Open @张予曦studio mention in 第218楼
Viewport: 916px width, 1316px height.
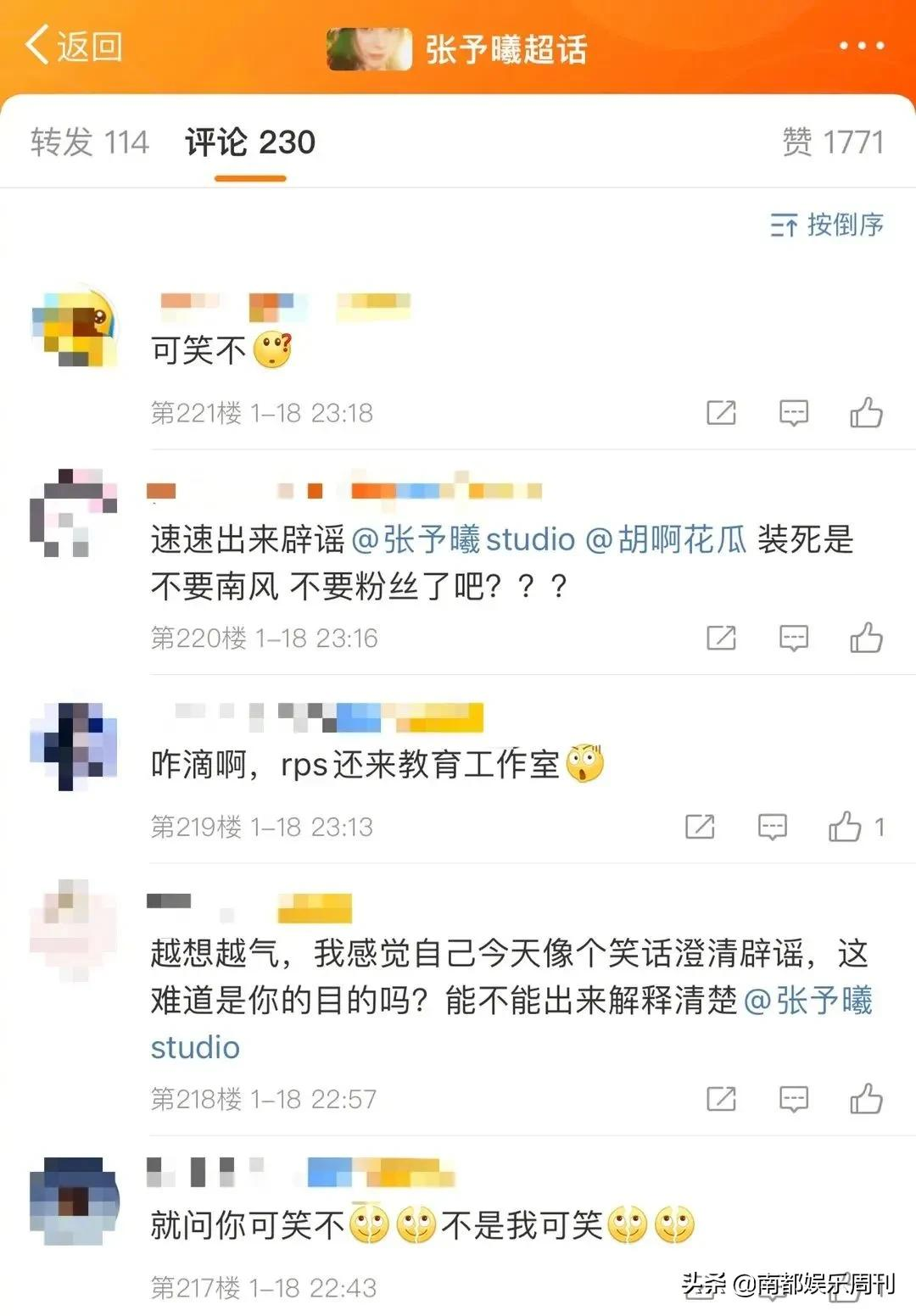pos(807,1001)
